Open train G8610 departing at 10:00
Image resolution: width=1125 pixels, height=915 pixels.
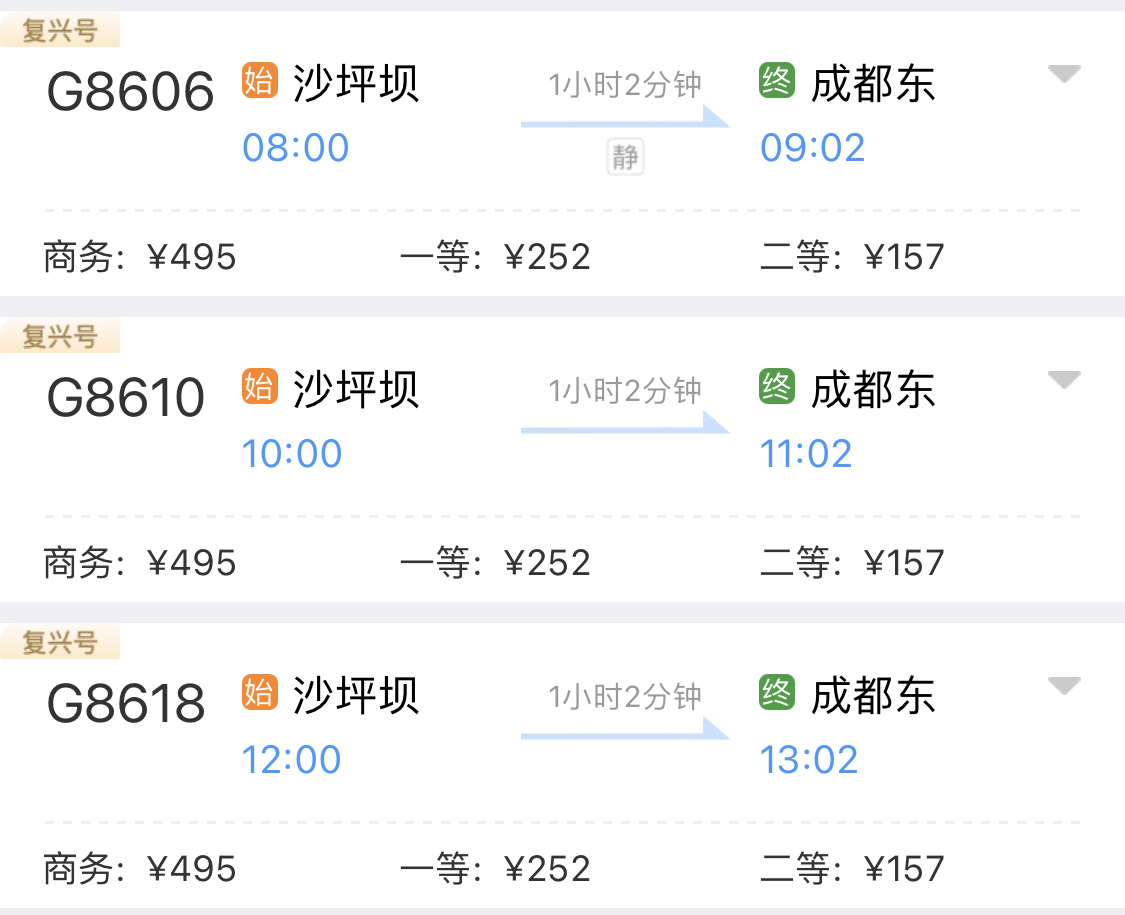click(126, 398)
